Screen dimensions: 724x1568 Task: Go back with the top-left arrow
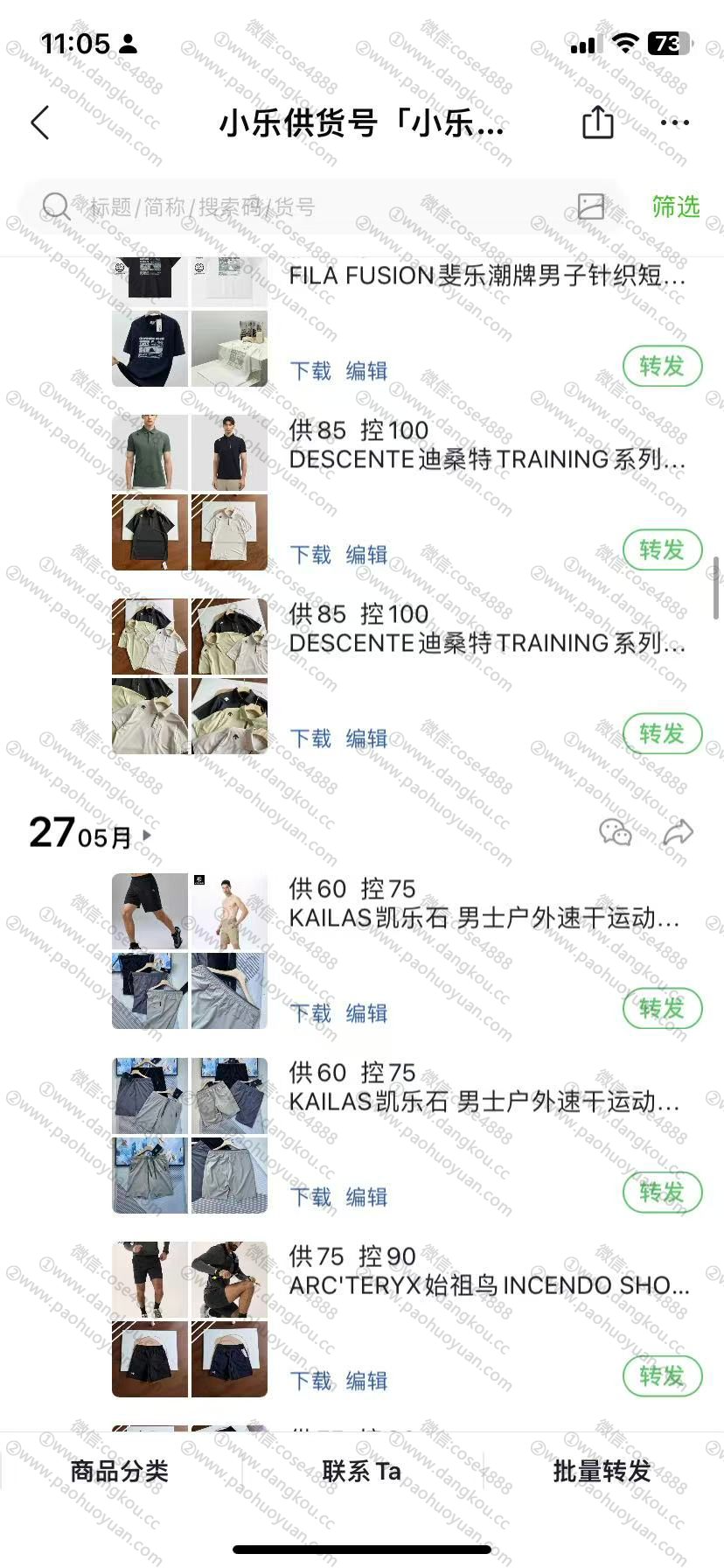40,122
